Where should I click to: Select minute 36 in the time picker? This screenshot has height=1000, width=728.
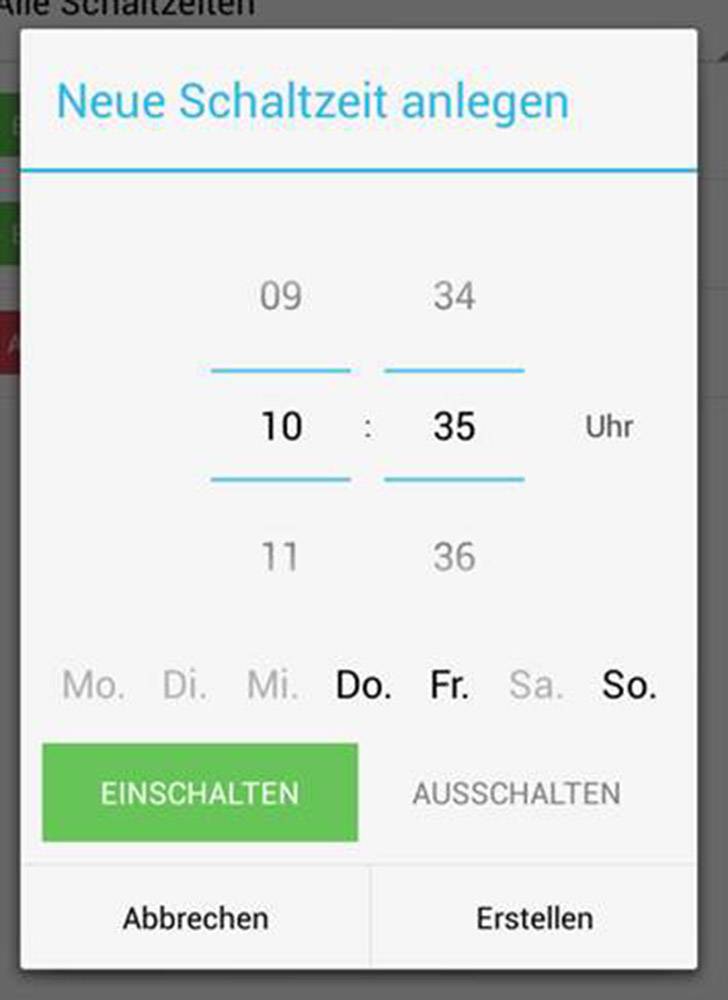click(453, 556)
